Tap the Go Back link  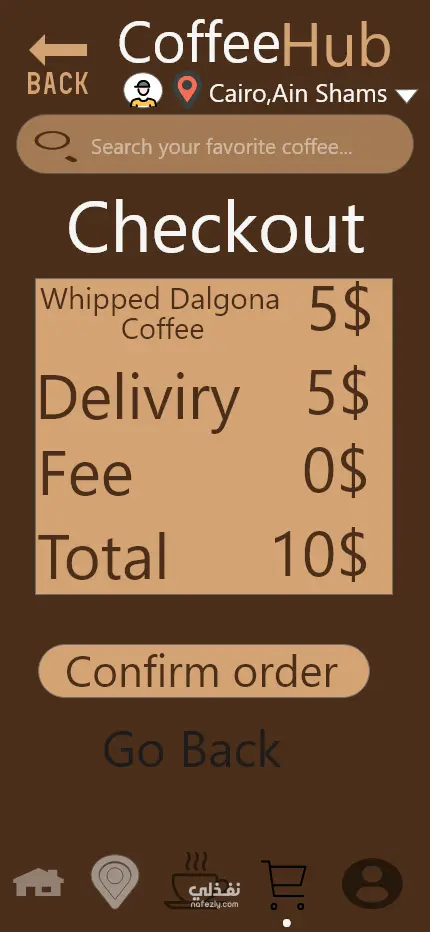192,749
